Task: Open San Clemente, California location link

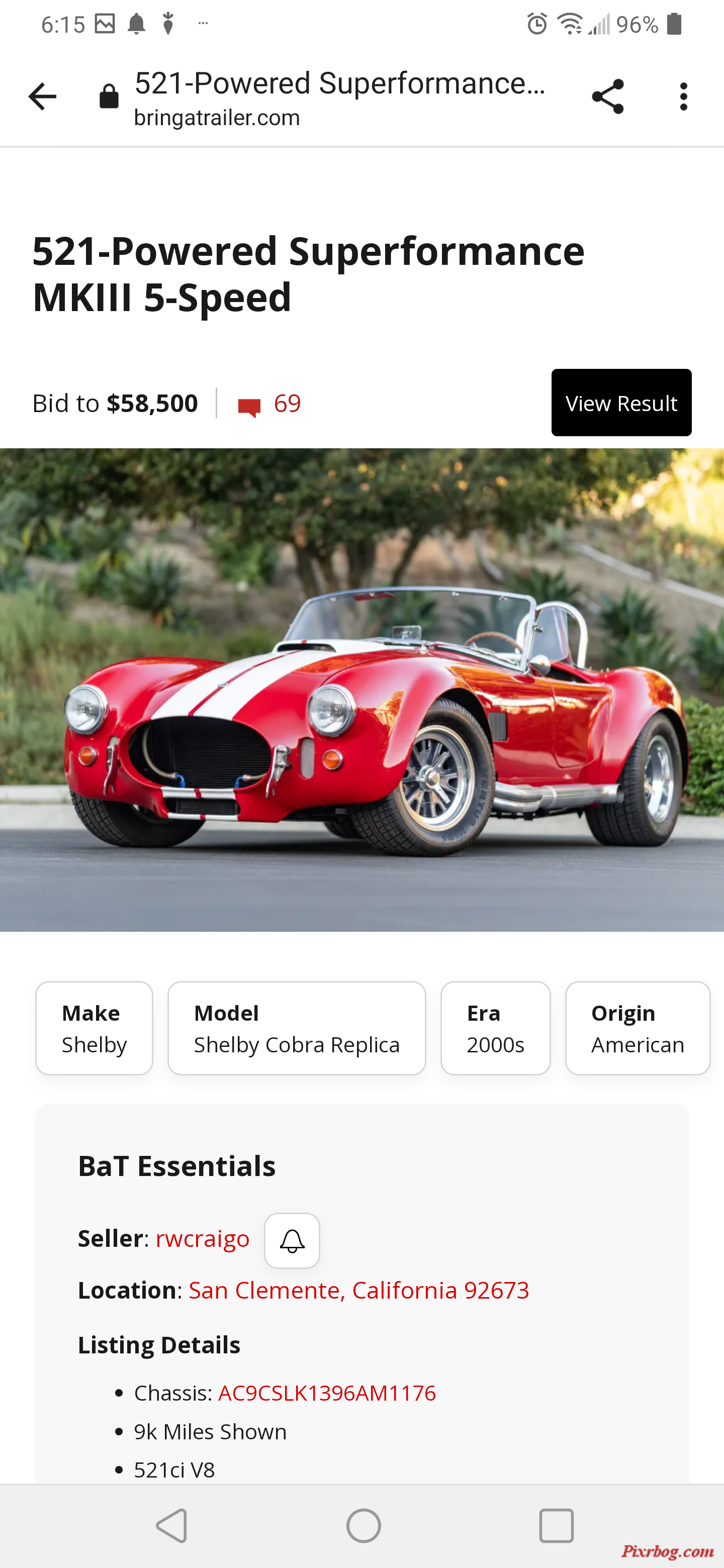Action: (358, 1290)
